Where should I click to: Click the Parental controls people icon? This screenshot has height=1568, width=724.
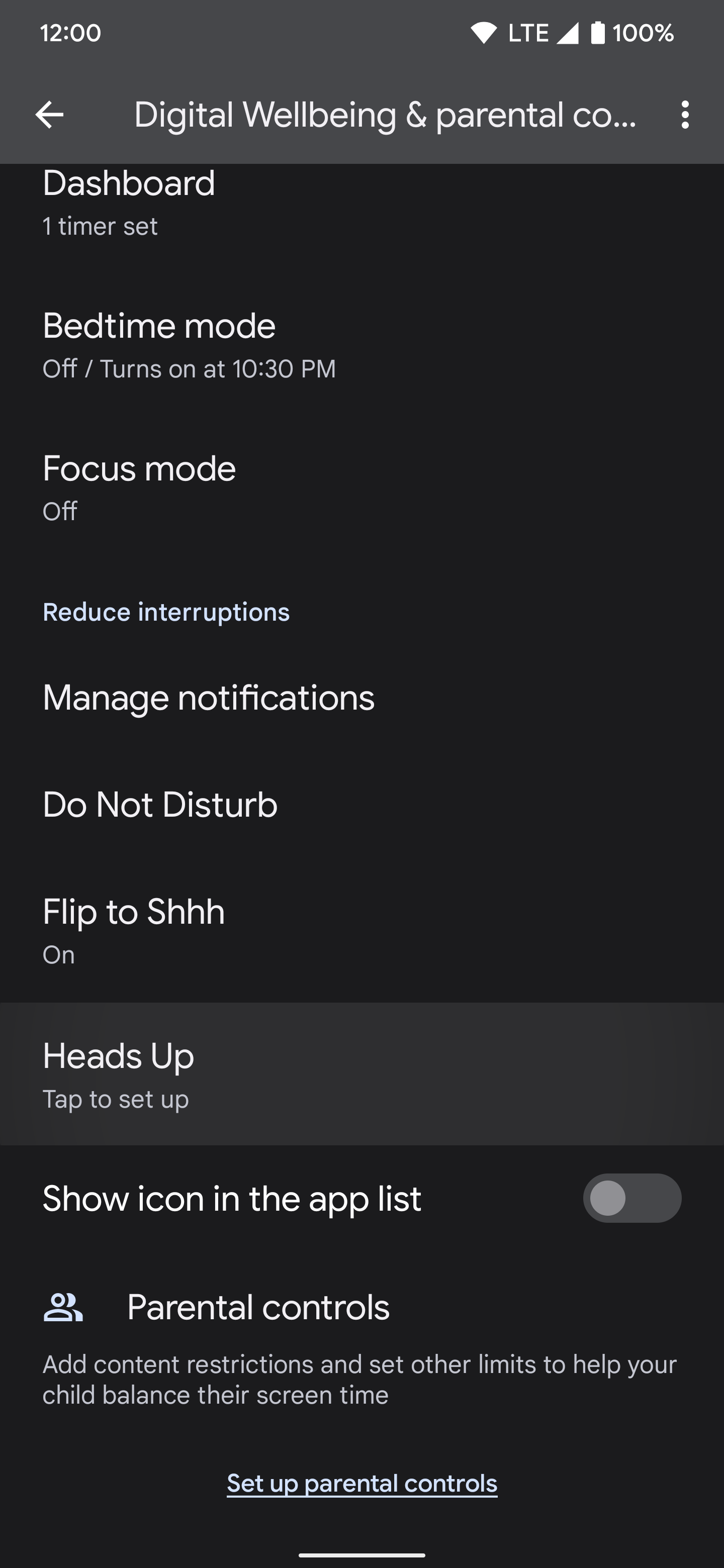[x=63, y=1306]
